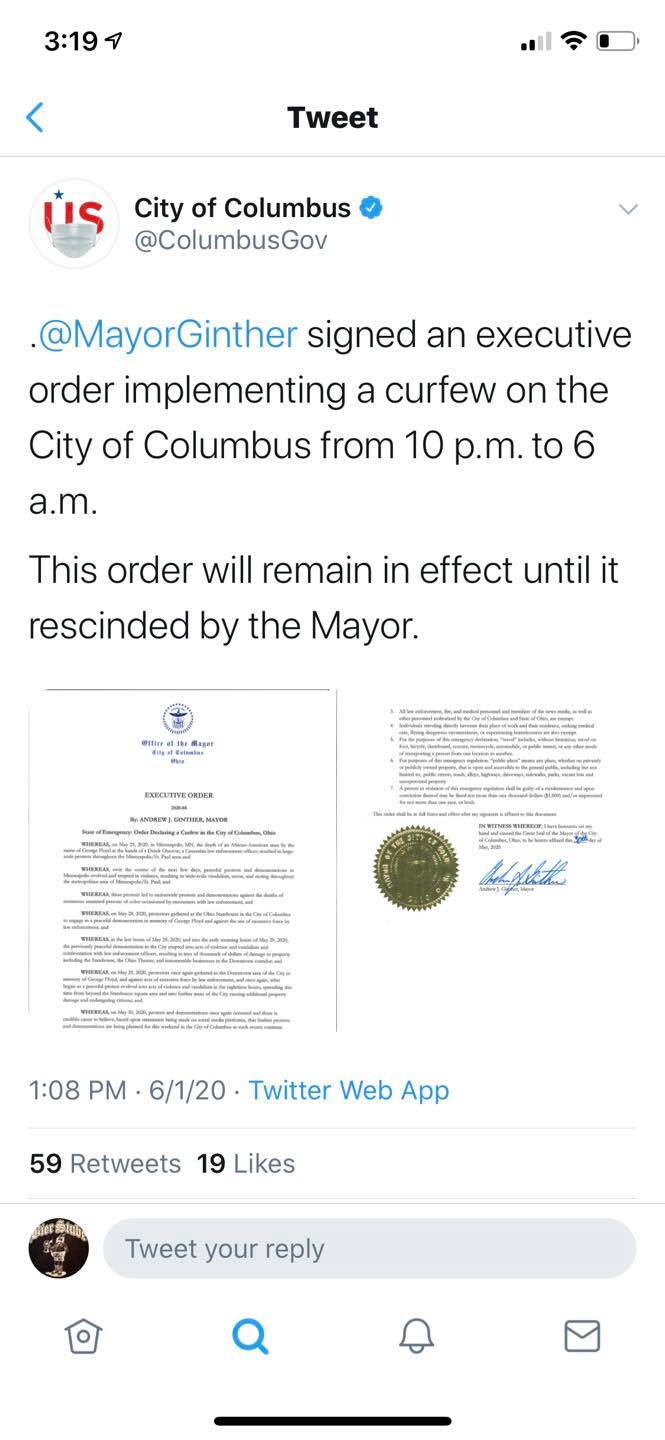Screen dimensions: 665x1440
Task: Switch to the Home tab
Action: pos(83,1335)
